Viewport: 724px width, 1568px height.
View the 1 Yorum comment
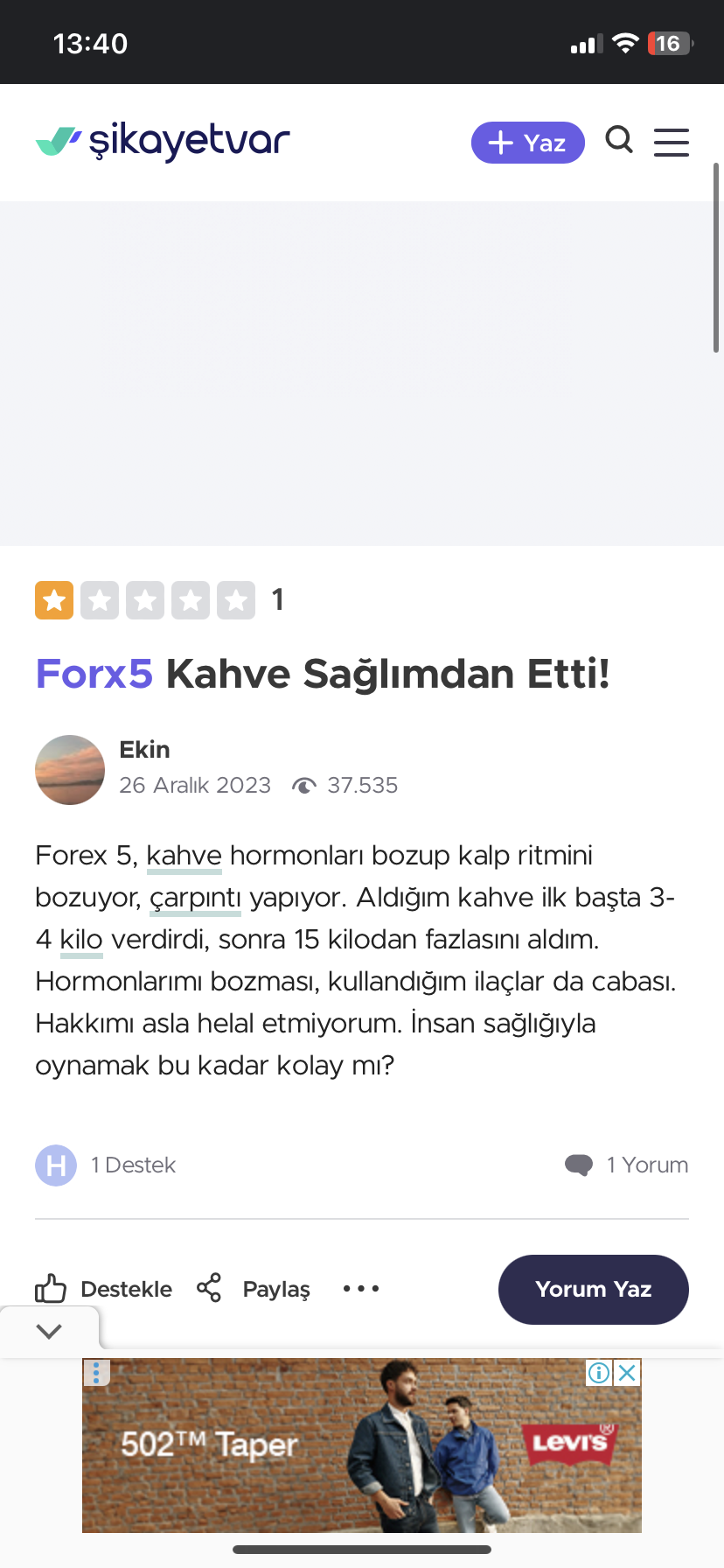tap(628, 1165)
